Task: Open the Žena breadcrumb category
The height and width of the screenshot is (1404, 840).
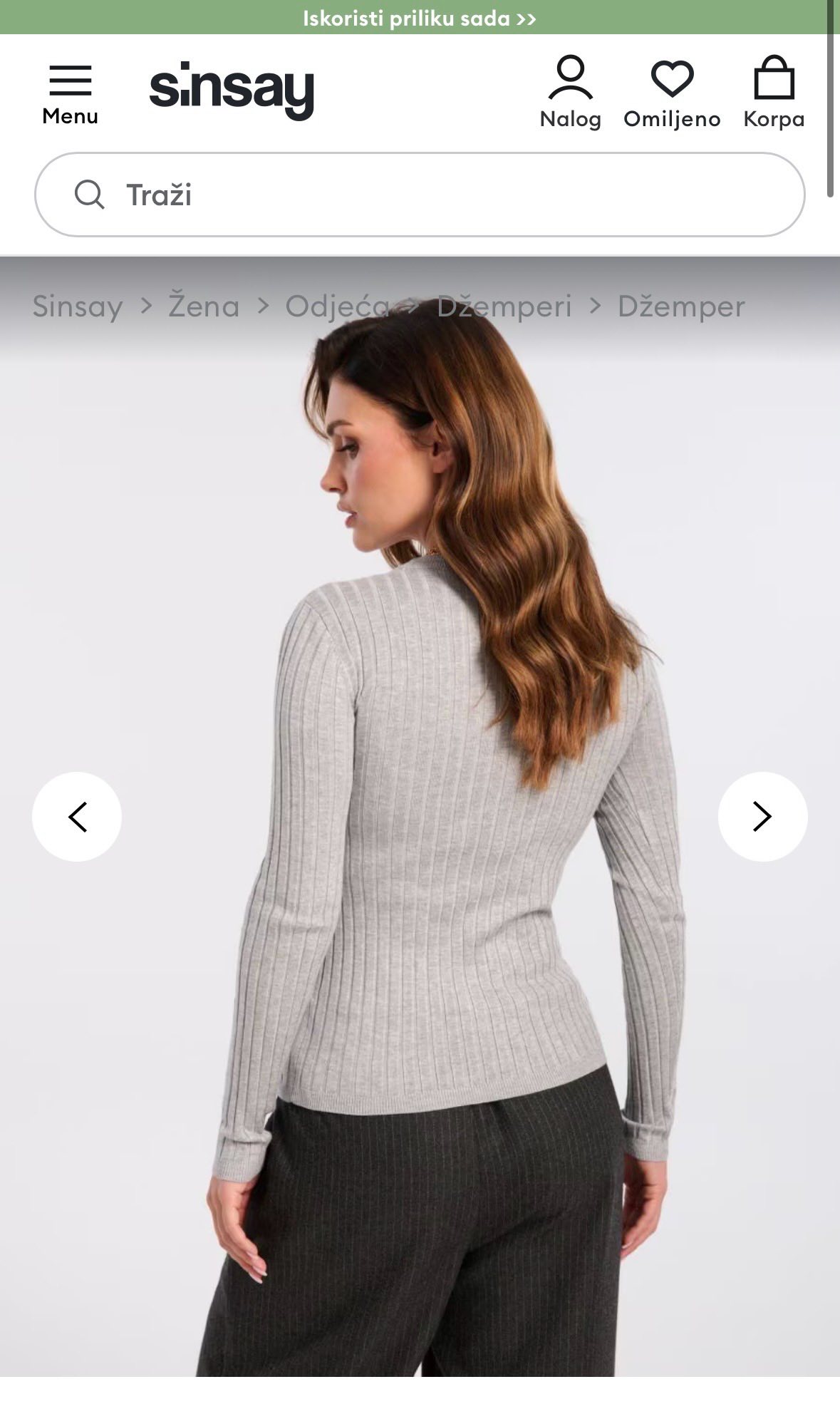Action: tap(204, 306)
